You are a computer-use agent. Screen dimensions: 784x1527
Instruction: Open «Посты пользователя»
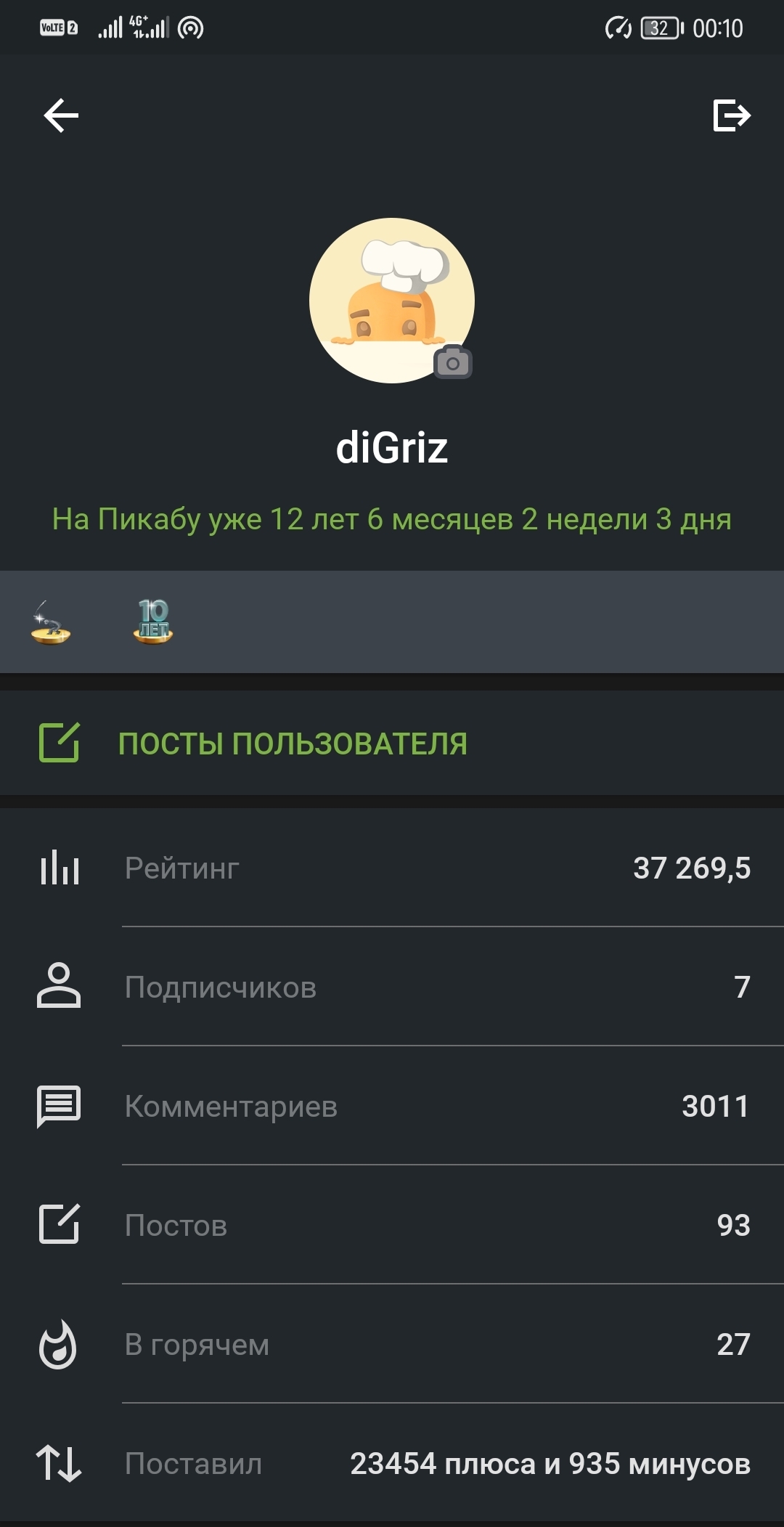[292, 744]
